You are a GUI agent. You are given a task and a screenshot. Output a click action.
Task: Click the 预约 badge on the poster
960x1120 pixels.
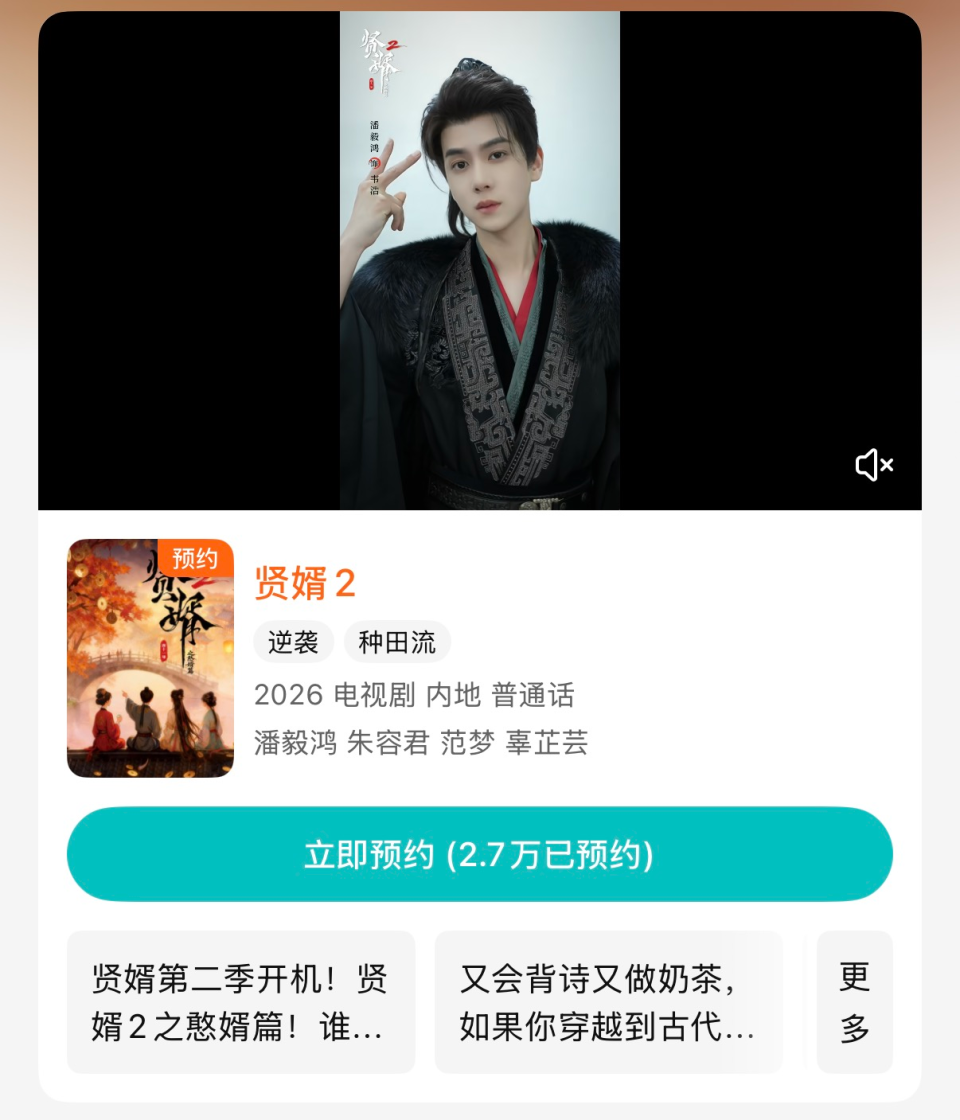tap(196, 560)
